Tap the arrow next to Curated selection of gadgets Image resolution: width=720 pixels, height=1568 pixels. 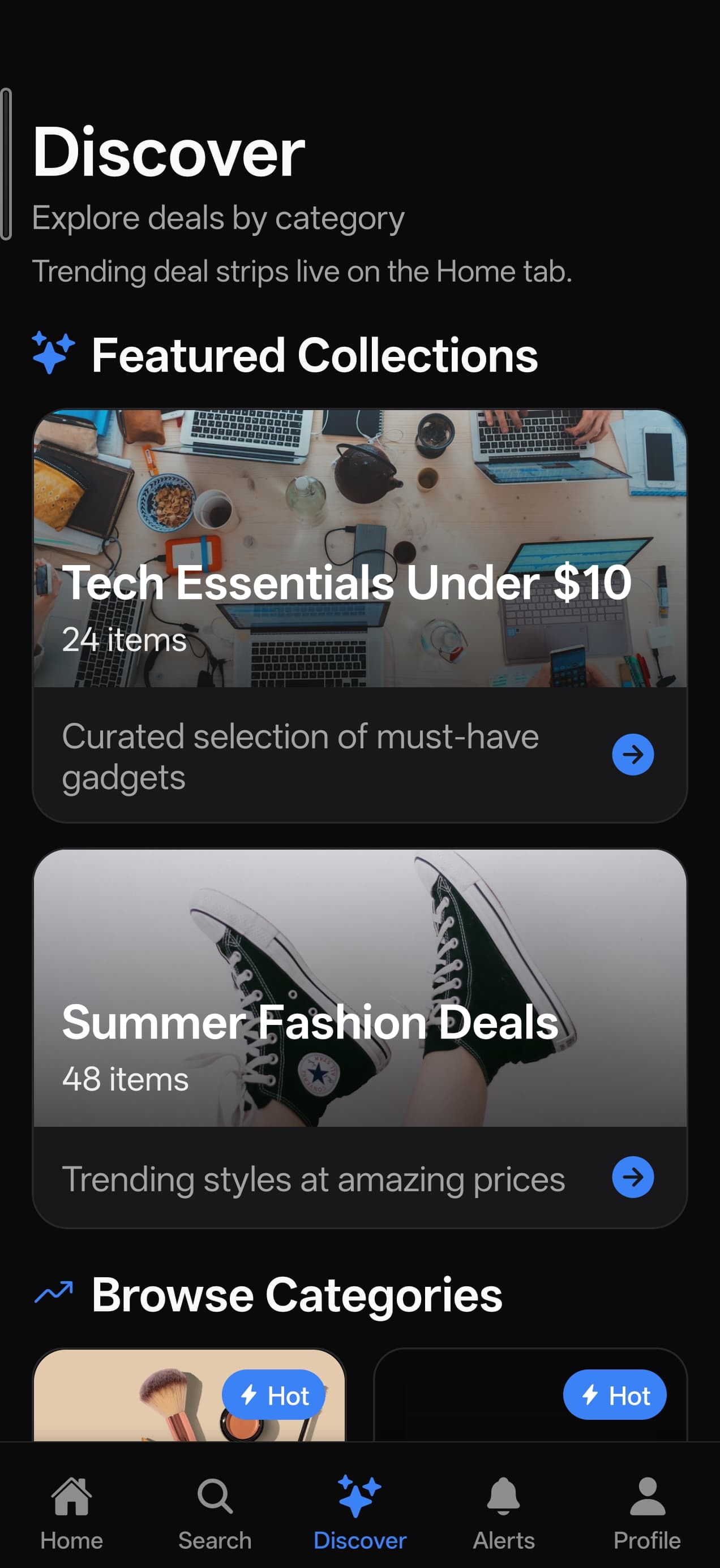pyautogui.click(x=633, y=755)
